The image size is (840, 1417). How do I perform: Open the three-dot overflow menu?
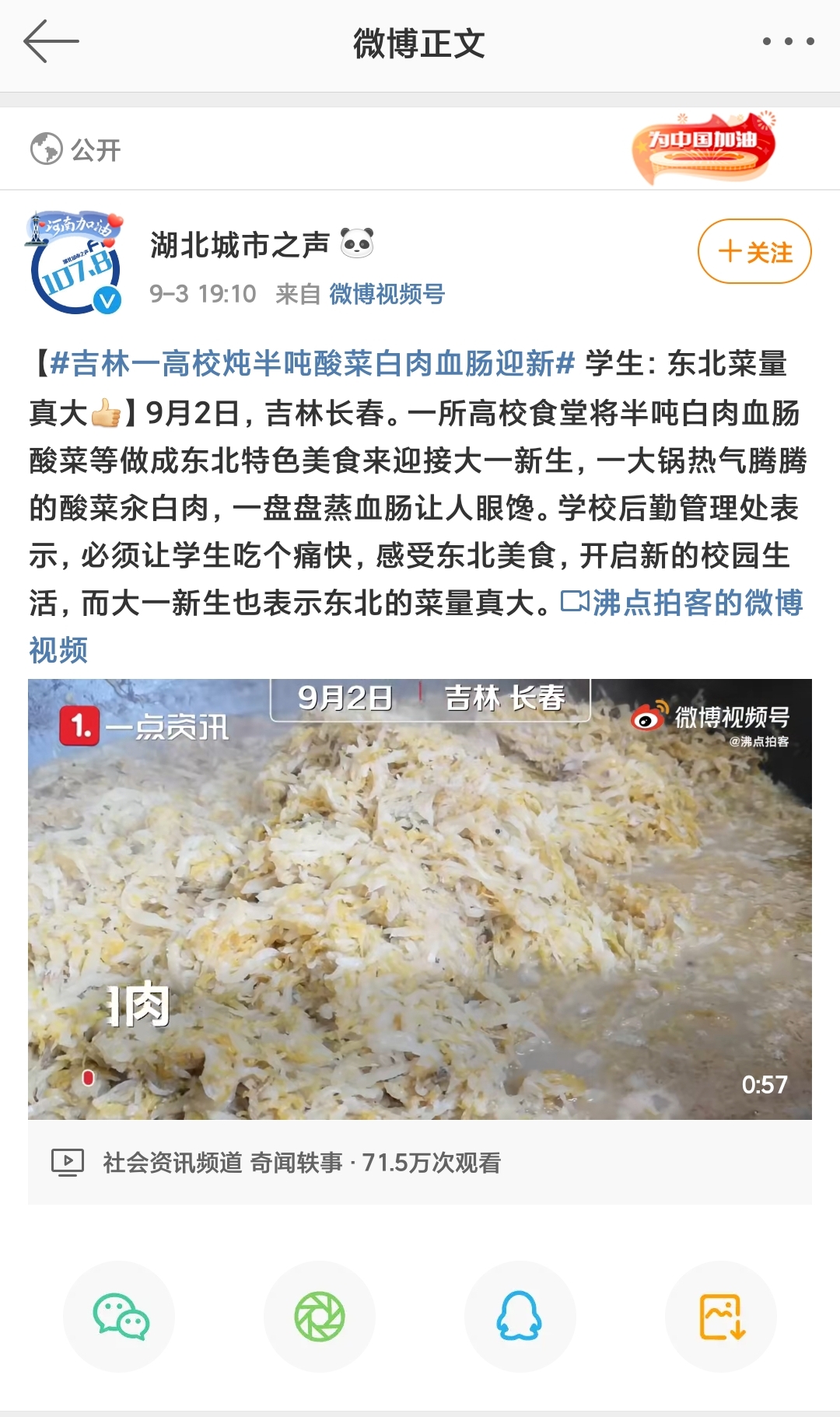[x=788, y=42]
